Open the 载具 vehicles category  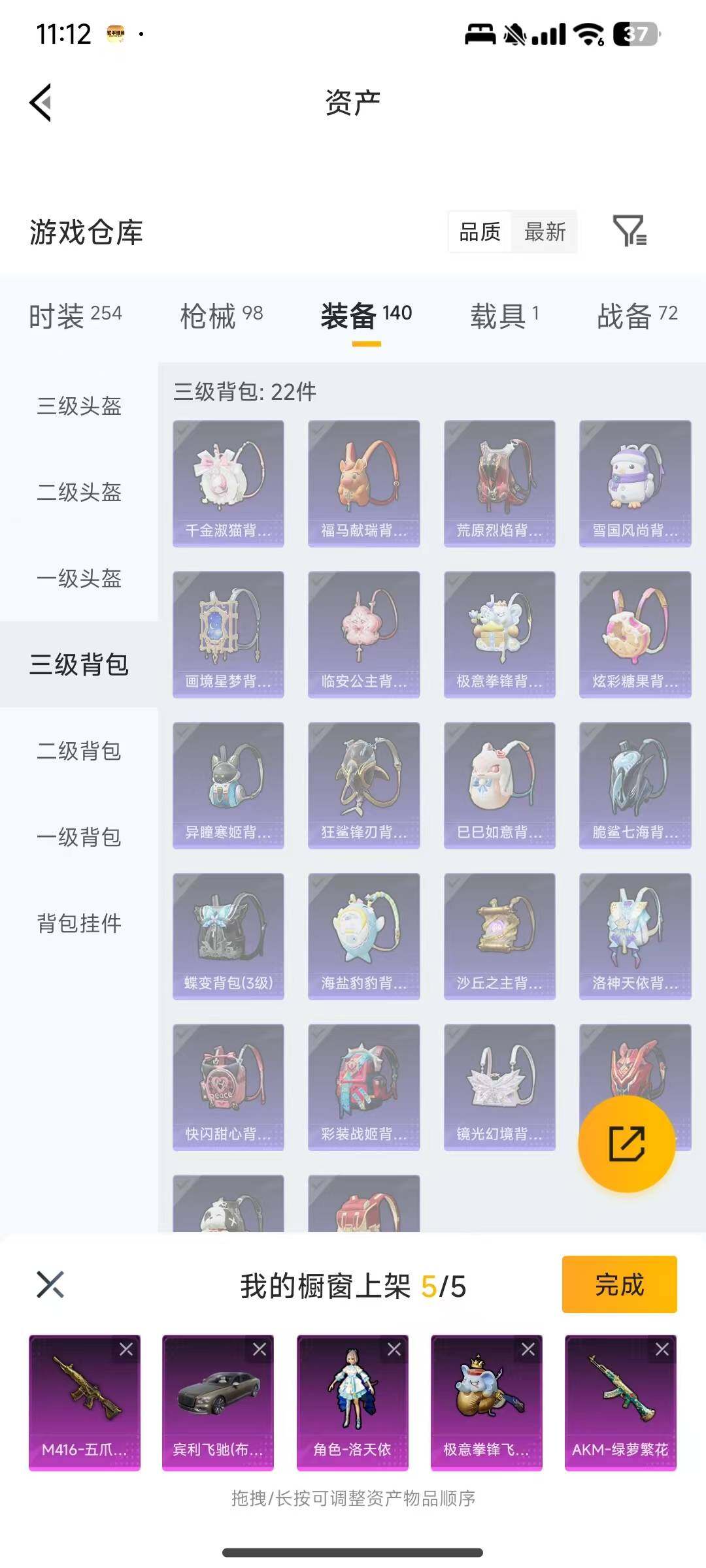click(501, 315)
